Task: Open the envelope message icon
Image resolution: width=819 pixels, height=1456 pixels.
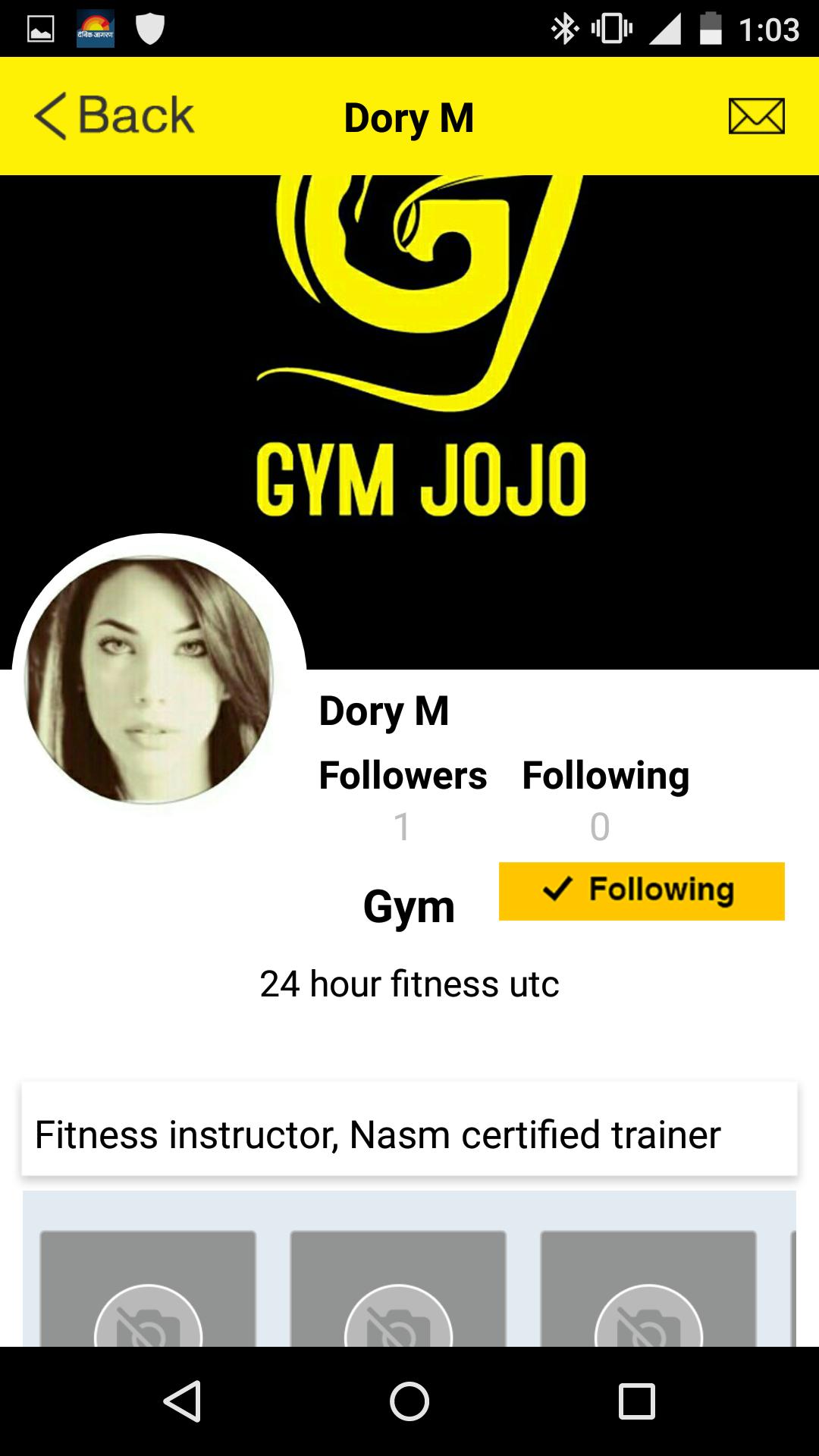Action: [756, 116]
